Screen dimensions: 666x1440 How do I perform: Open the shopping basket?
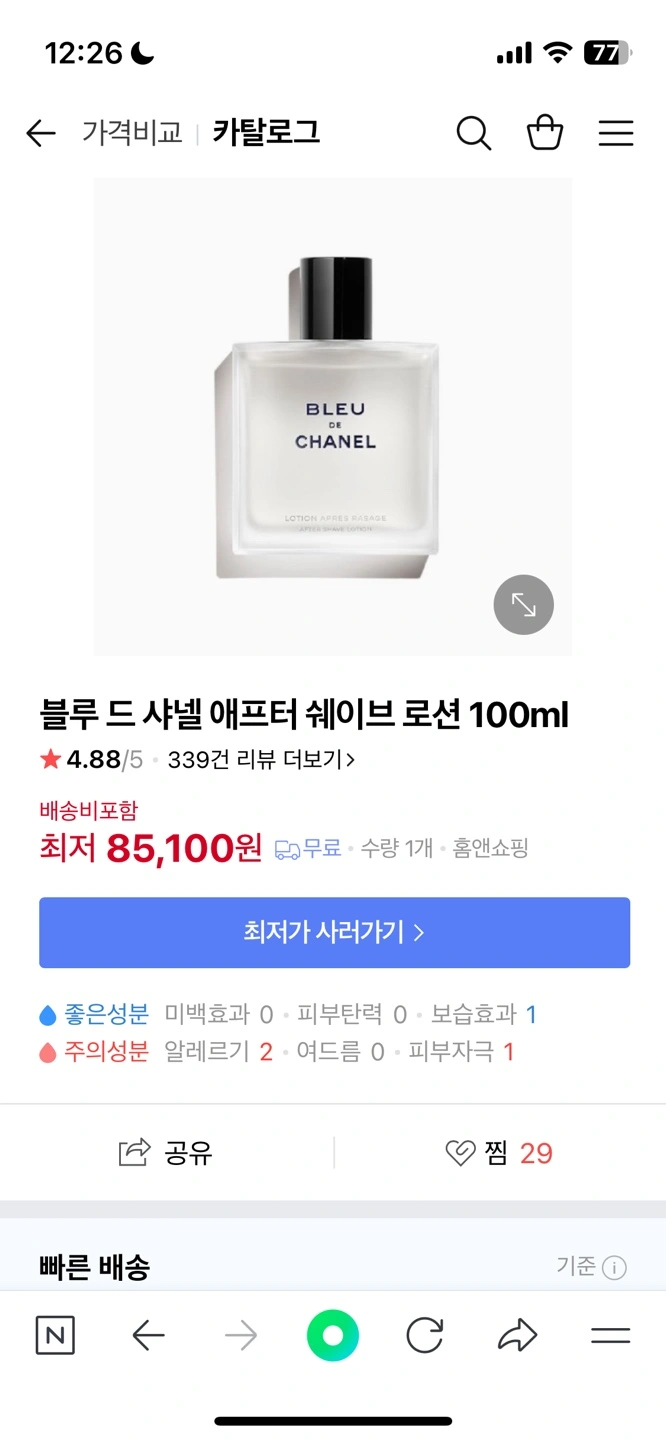[545, 133]
